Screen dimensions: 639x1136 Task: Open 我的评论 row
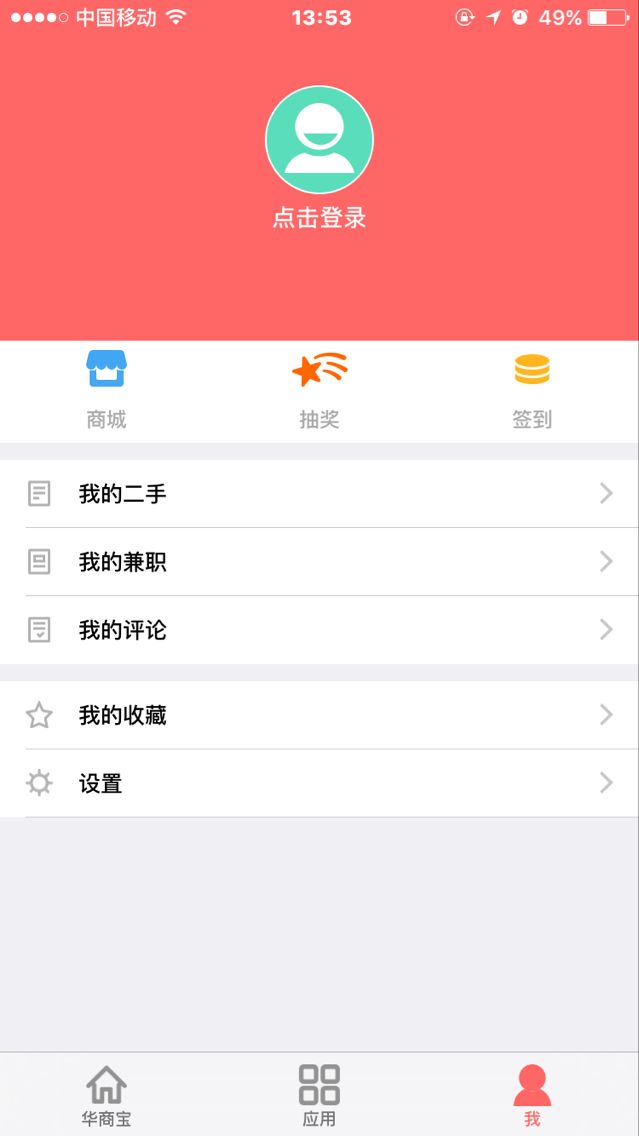[320, 630]
